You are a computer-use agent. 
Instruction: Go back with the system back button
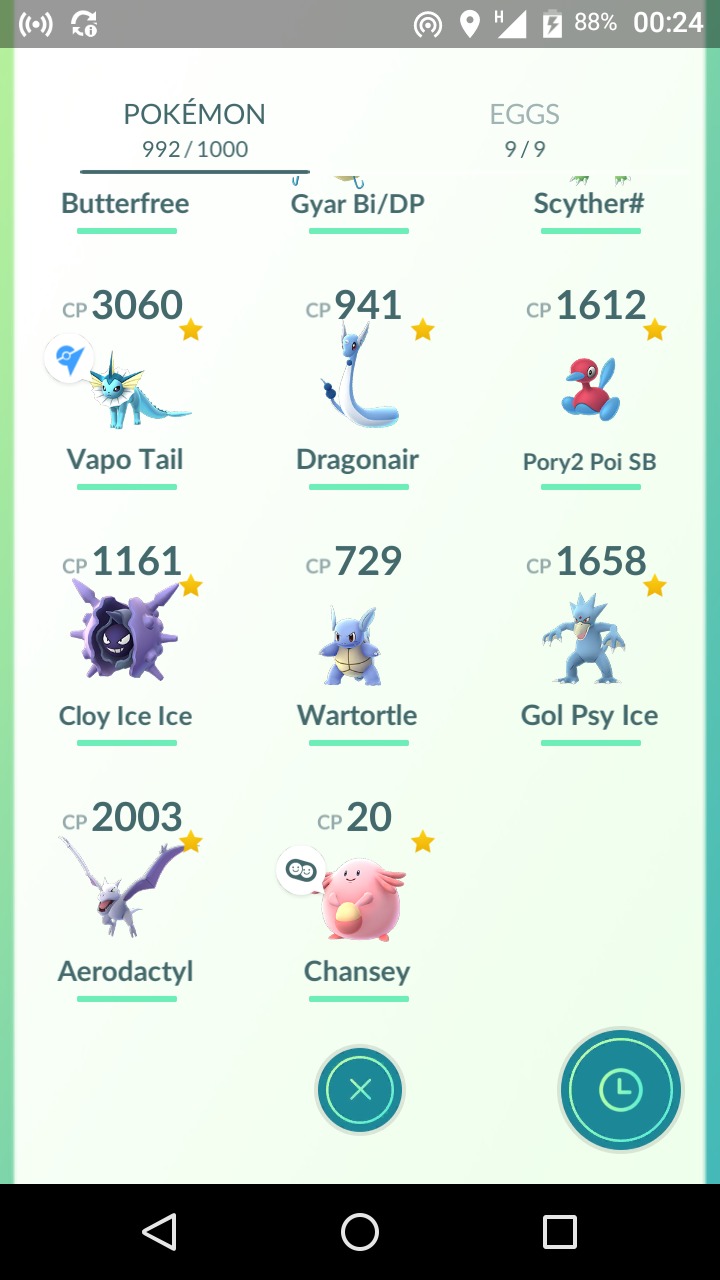coord(159,1232)
